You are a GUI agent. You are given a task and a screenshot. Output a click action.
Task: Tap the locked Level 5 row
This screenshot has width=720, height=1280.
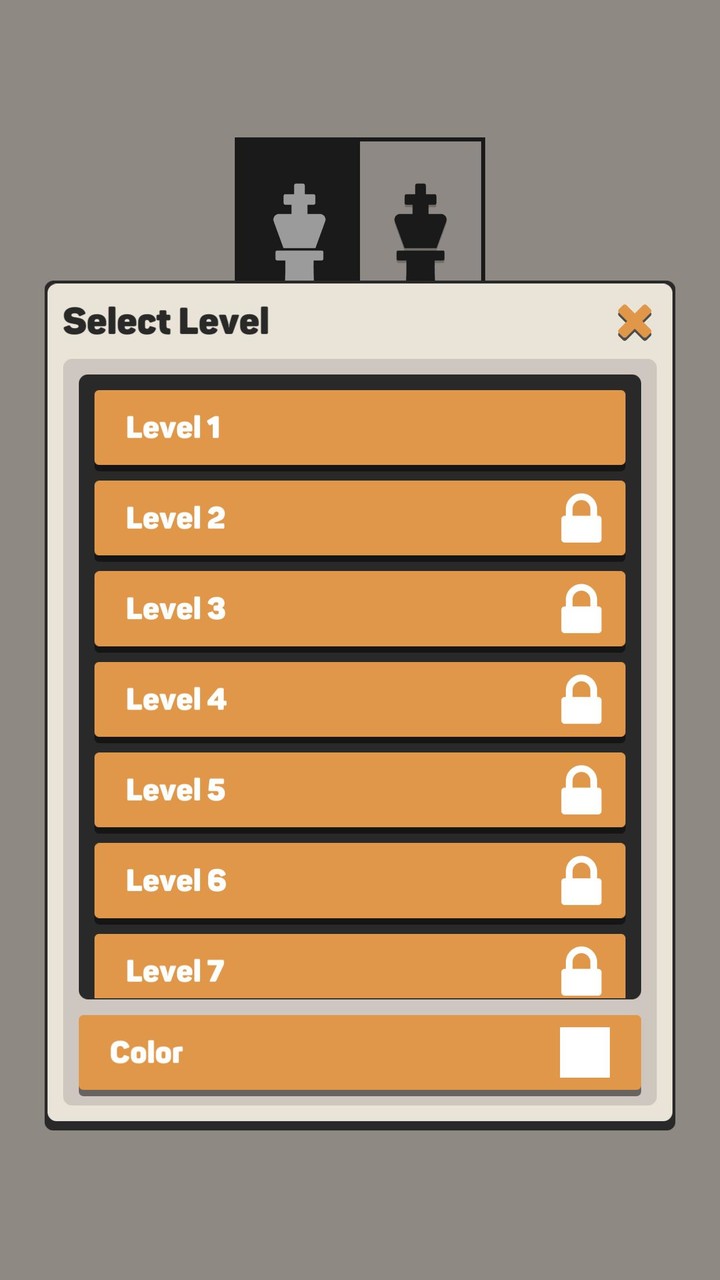[360, 790]
